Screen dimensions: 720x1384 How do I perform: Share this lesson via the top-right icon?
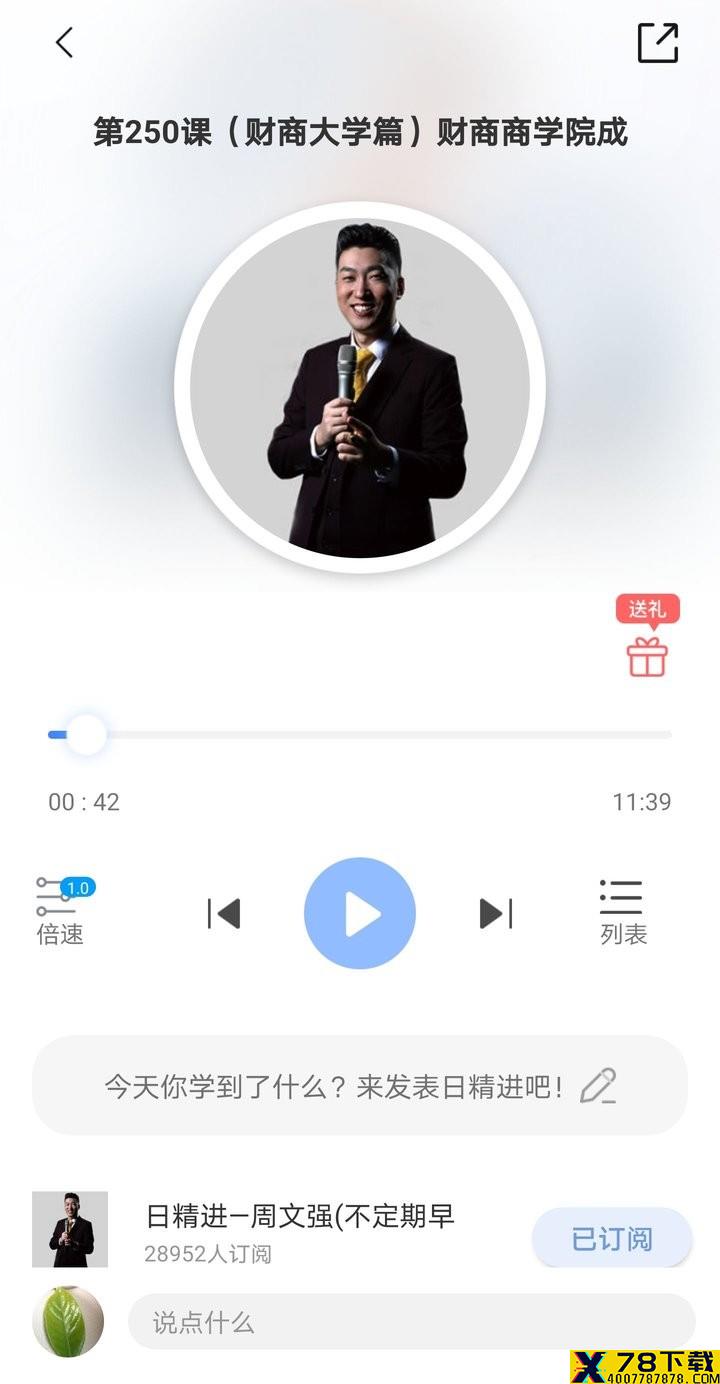658,42
